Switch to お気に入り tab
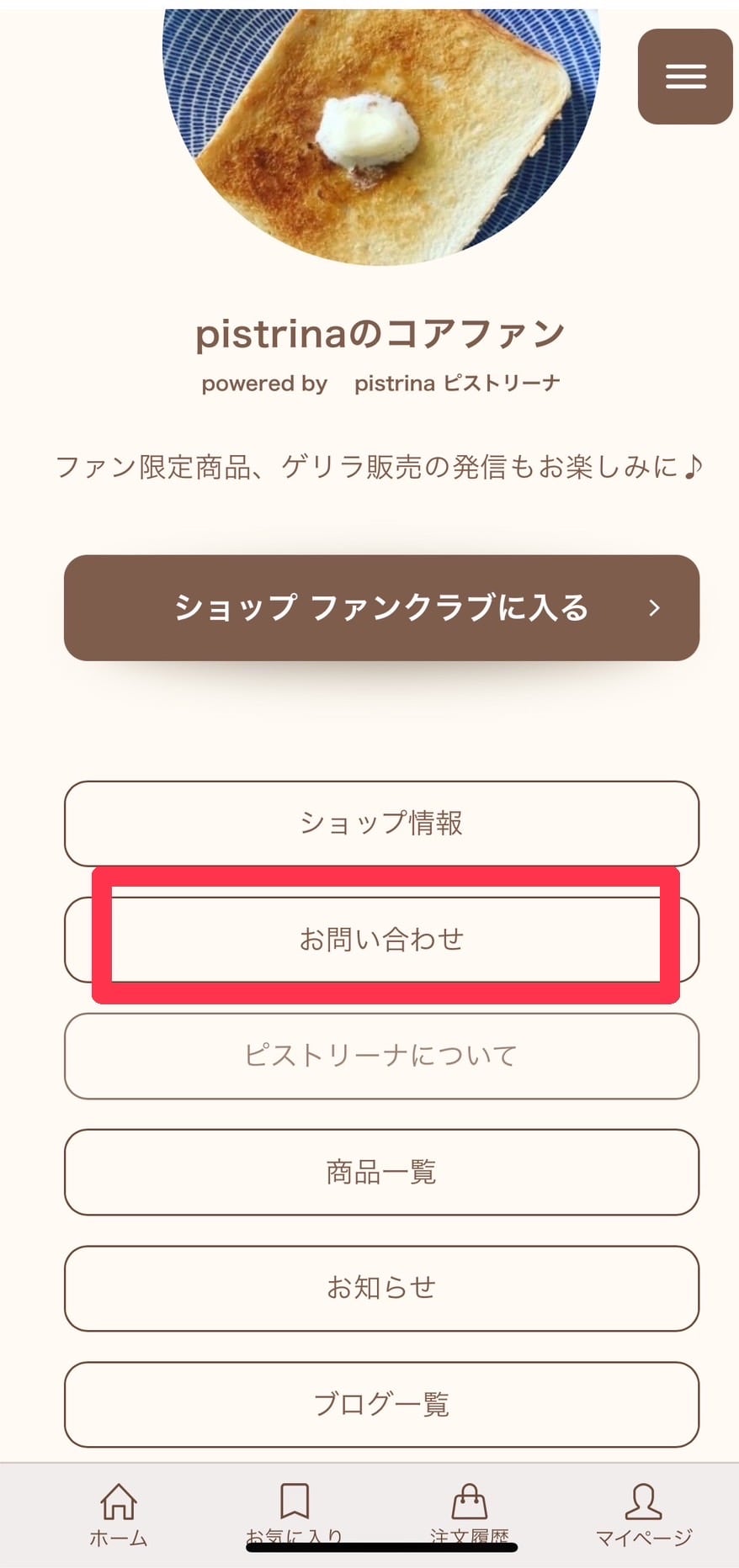This screenshot has width=739, height=1568. 295,1514
